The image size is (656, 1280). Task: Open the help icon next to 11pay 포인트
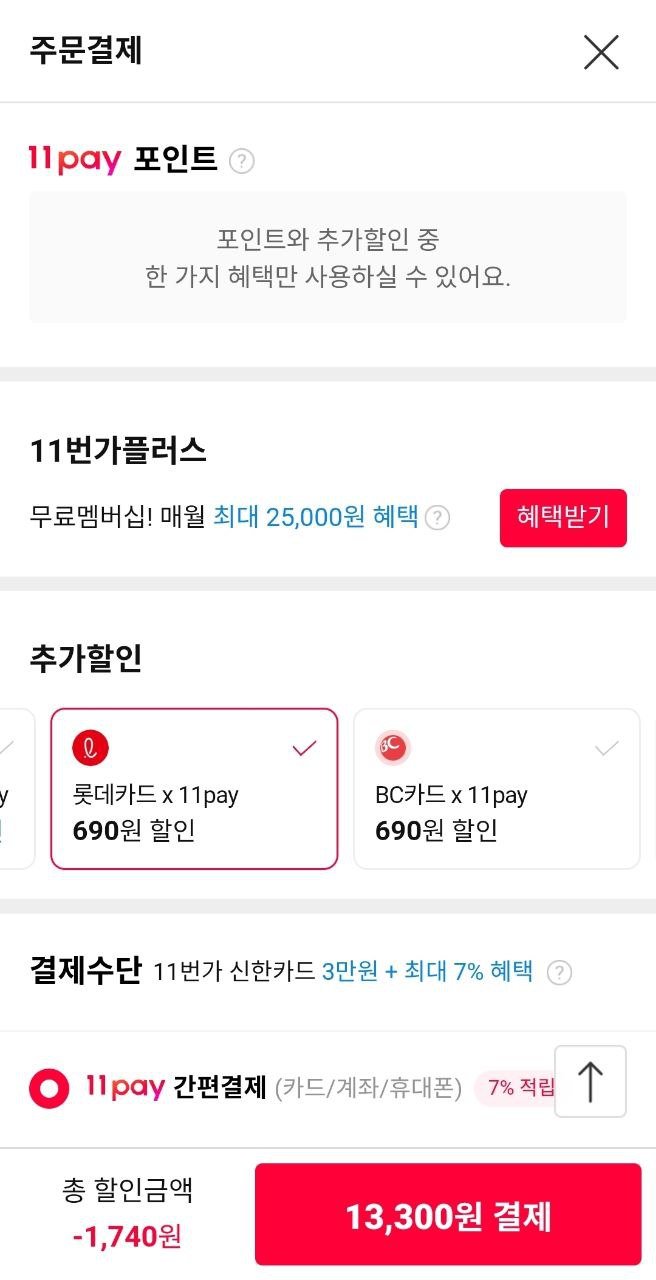(x=241, y=161)
